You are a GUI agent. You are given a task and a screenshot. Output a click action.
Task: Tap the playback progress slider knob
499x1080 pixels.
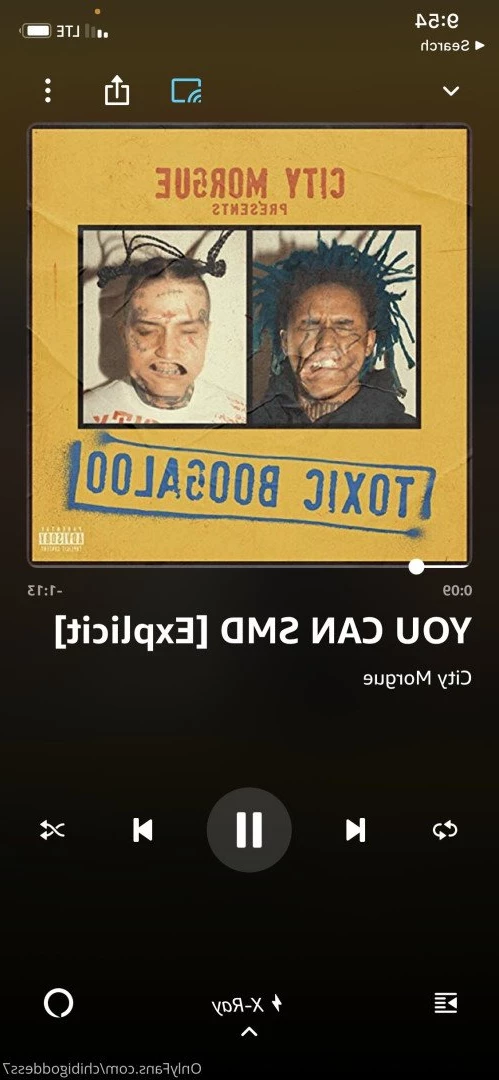point(416,567)
